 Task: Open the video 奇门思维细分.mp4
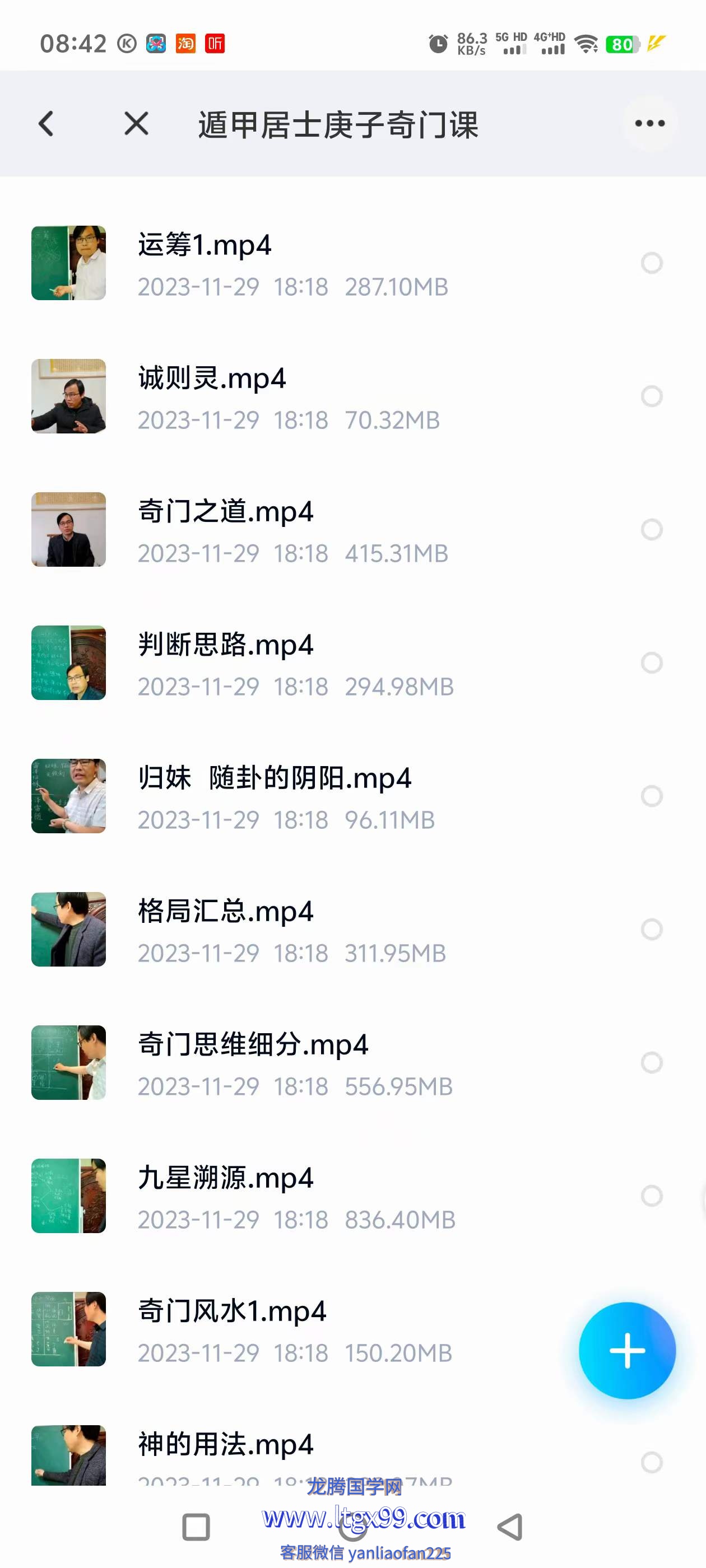point(253,1045)
